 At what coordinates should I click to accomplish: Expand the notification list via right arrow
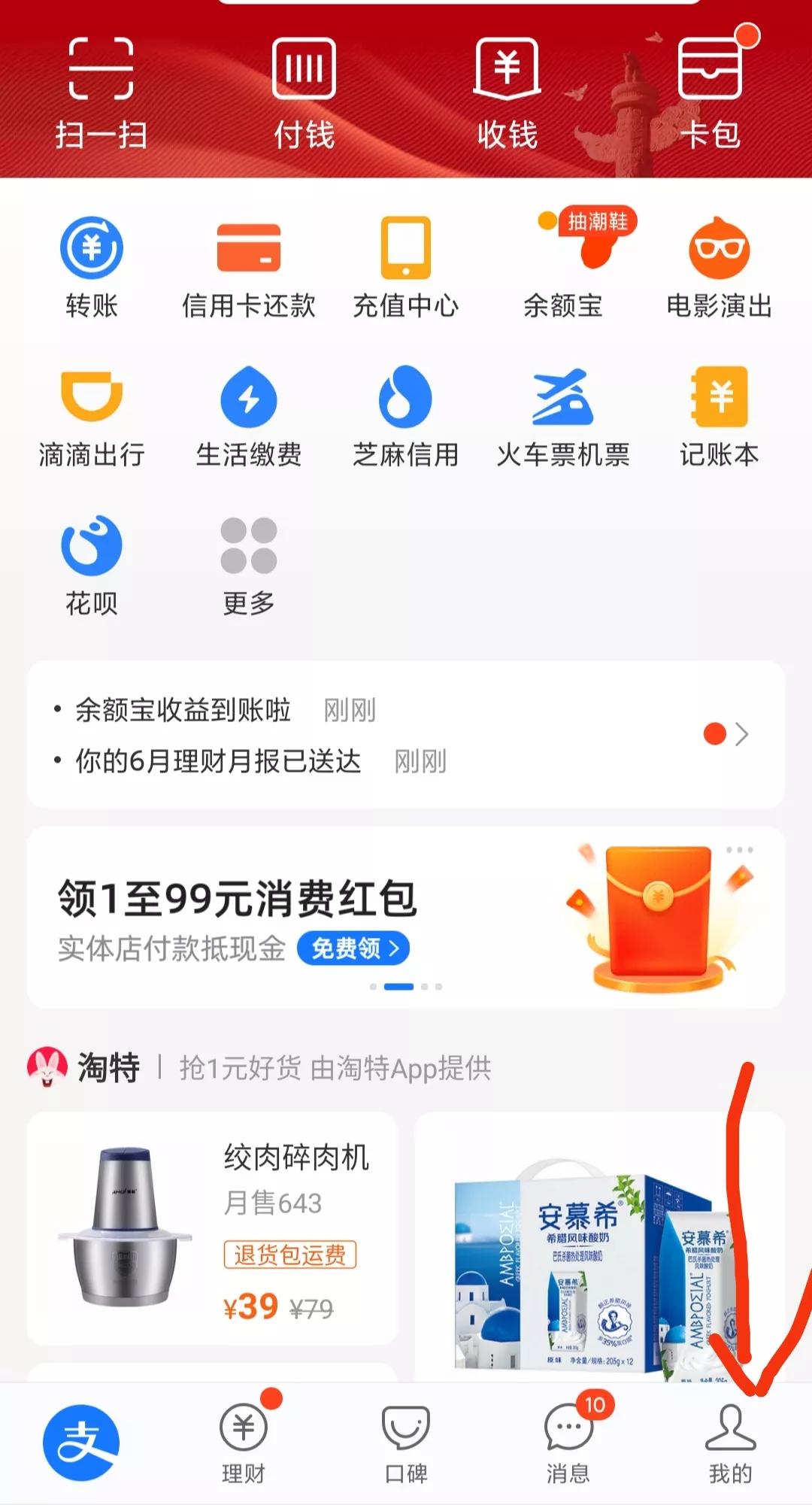[744, 736]
